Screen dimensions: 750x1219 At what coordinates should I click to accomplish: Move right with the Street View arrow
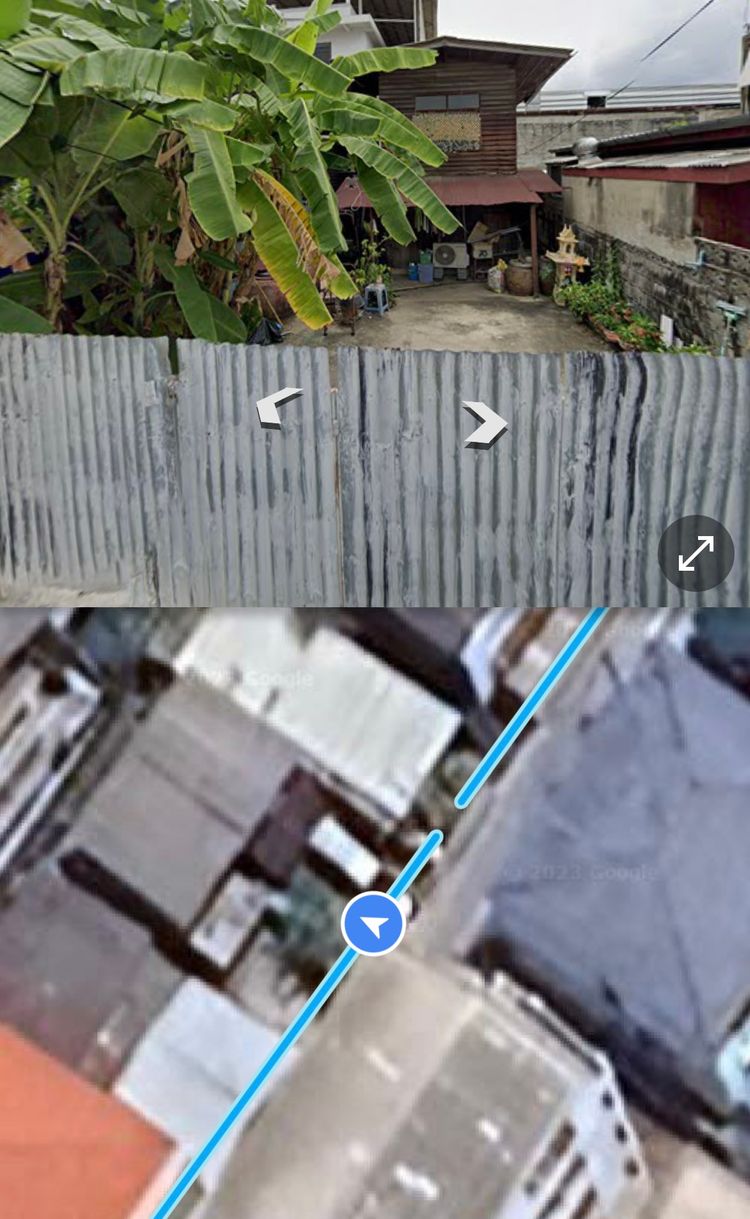(x=485, y=424)
